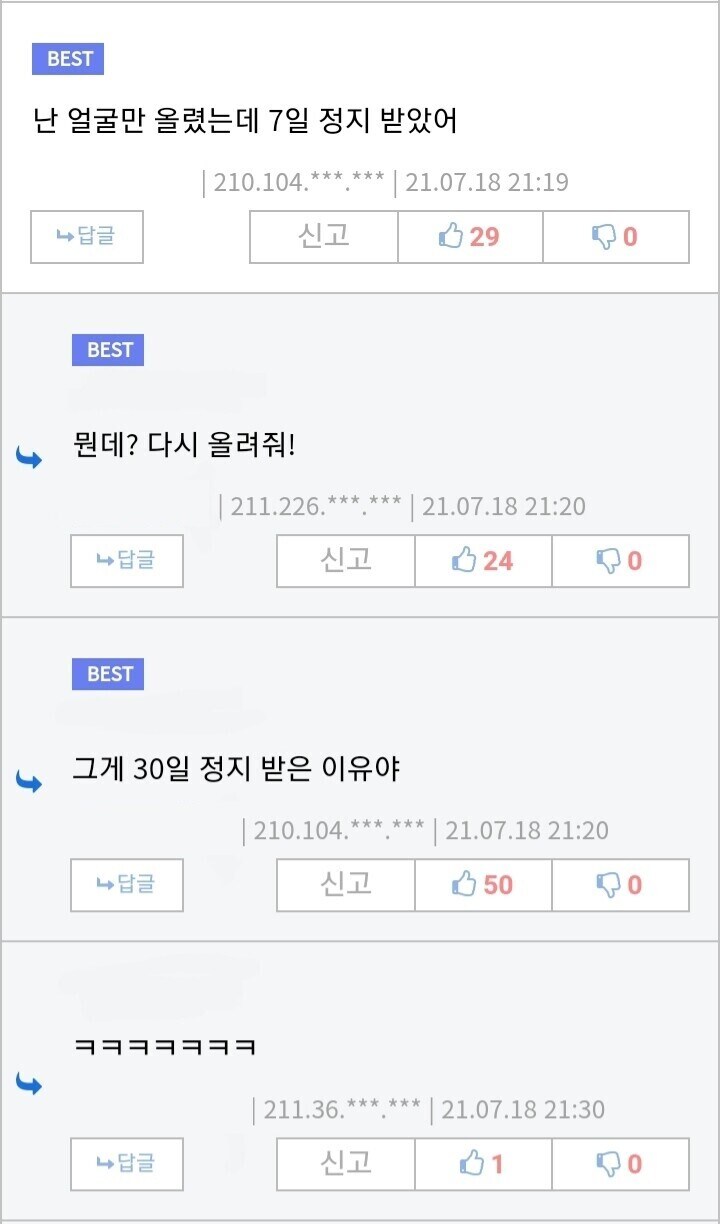Viewport: 720px width, 1224px height.
Task: Upvote the 'ㅋㅋㅋㅋㅋㅋㅋ' comment
Action: [x=483, y=1164]
